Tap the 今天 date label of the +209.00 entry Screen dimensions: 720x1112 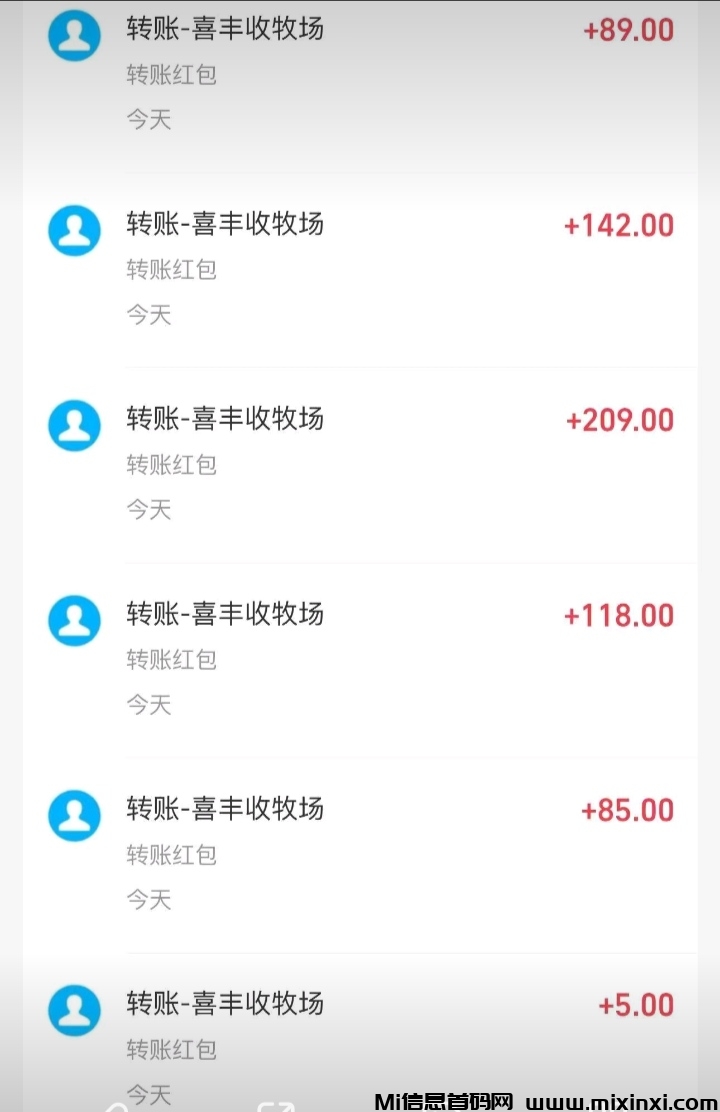[x=149, y=509]
